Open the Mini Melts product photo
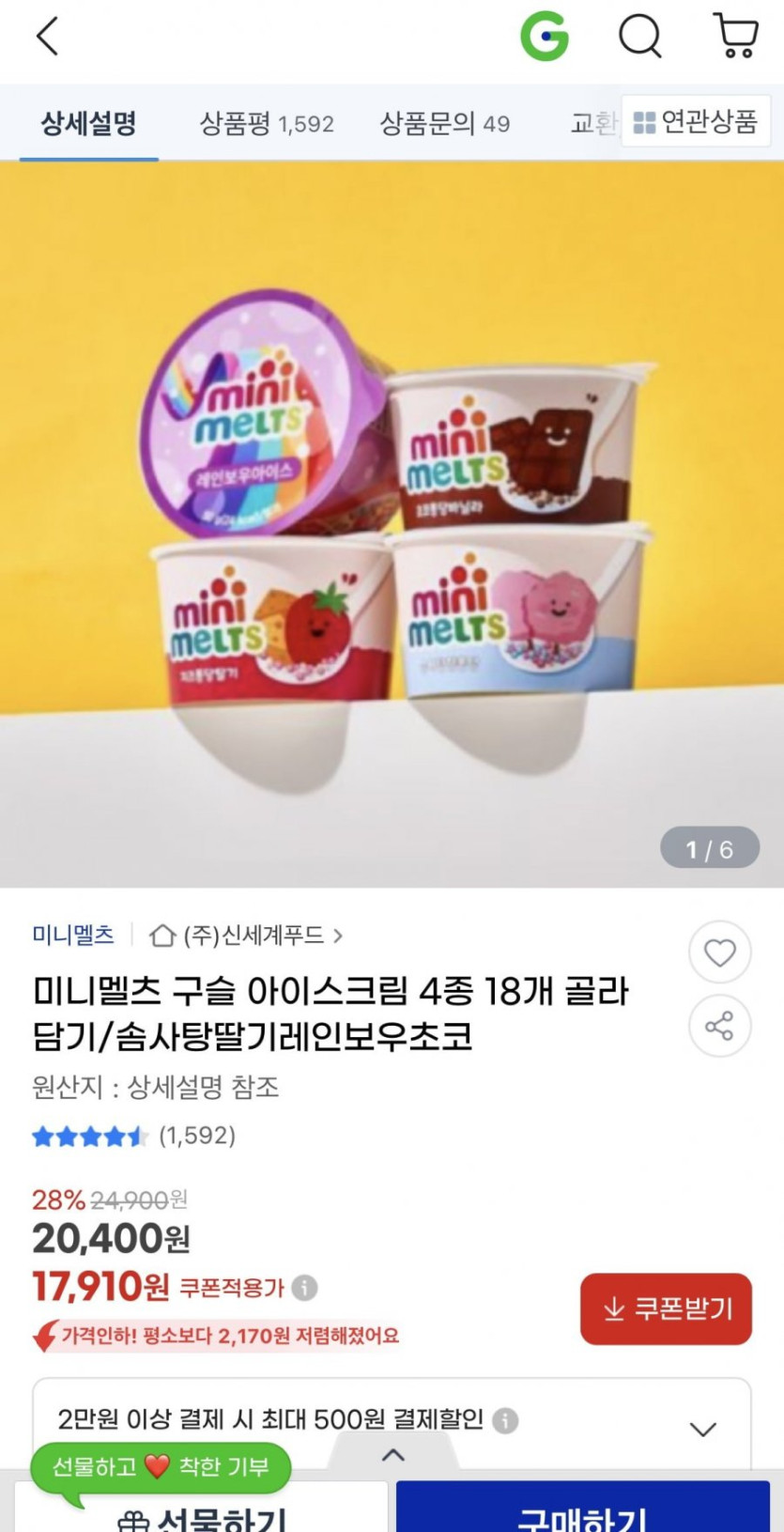This screenshot has width=784, height=1532. pos(392,523)
